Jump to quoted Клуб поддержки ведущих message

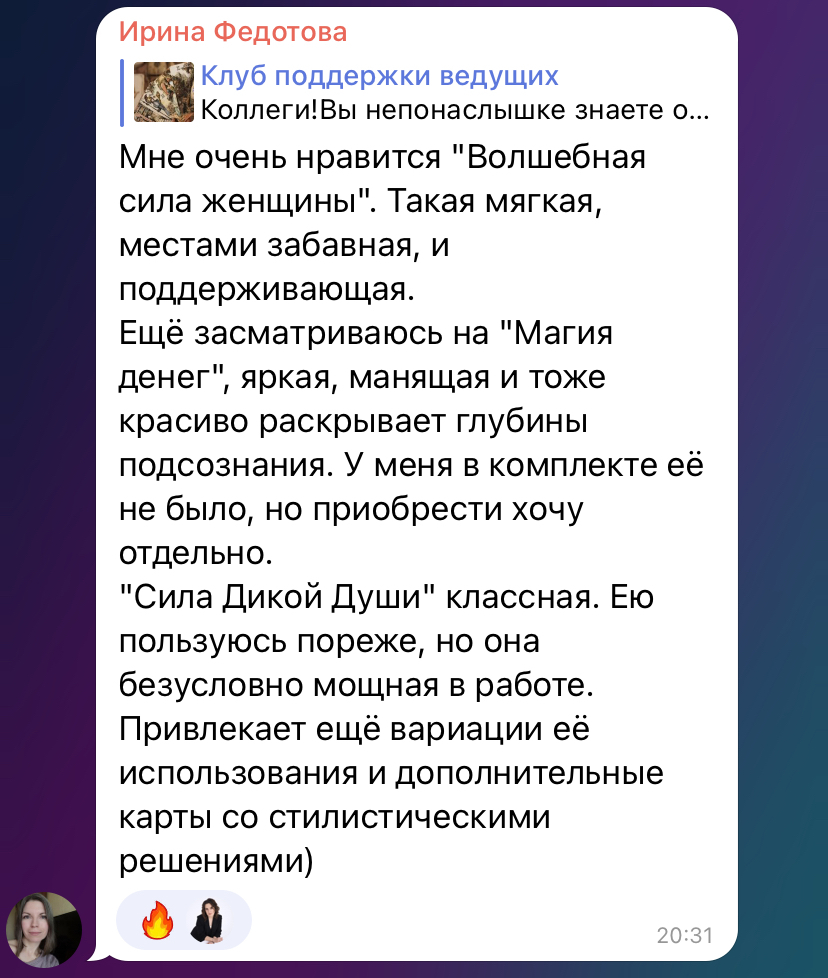click(x=420, y=93)
